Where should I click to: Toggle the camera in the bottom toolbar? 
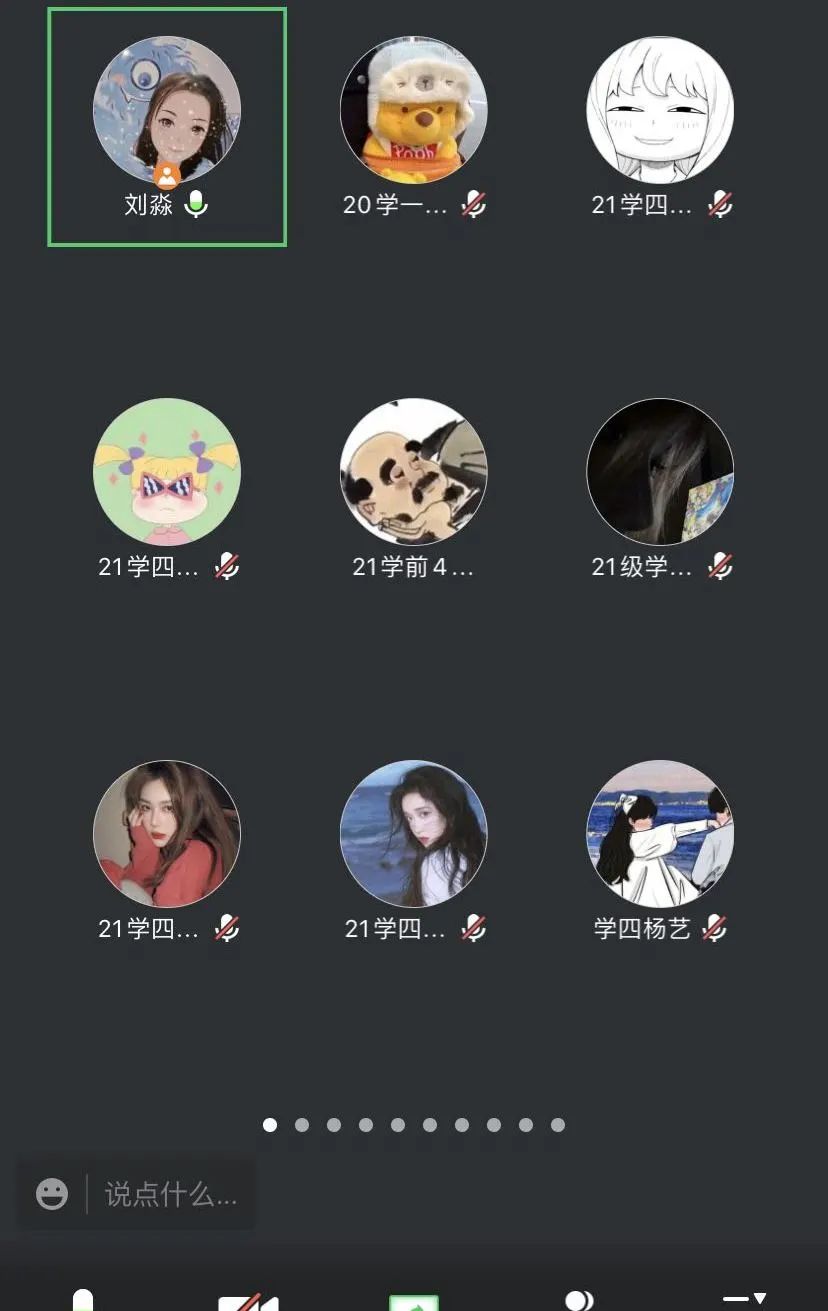point(247,1302)
